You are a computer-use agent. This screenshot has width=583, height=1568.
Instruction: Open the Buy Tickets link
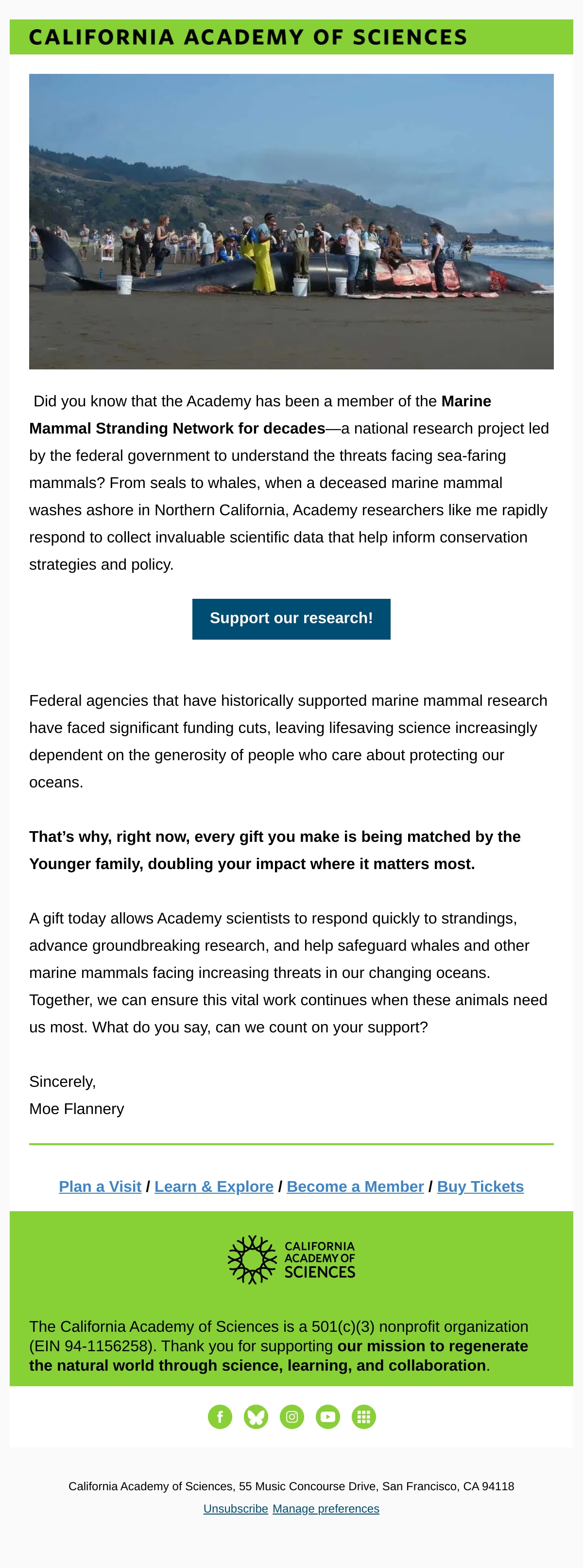coord(480,1186)
